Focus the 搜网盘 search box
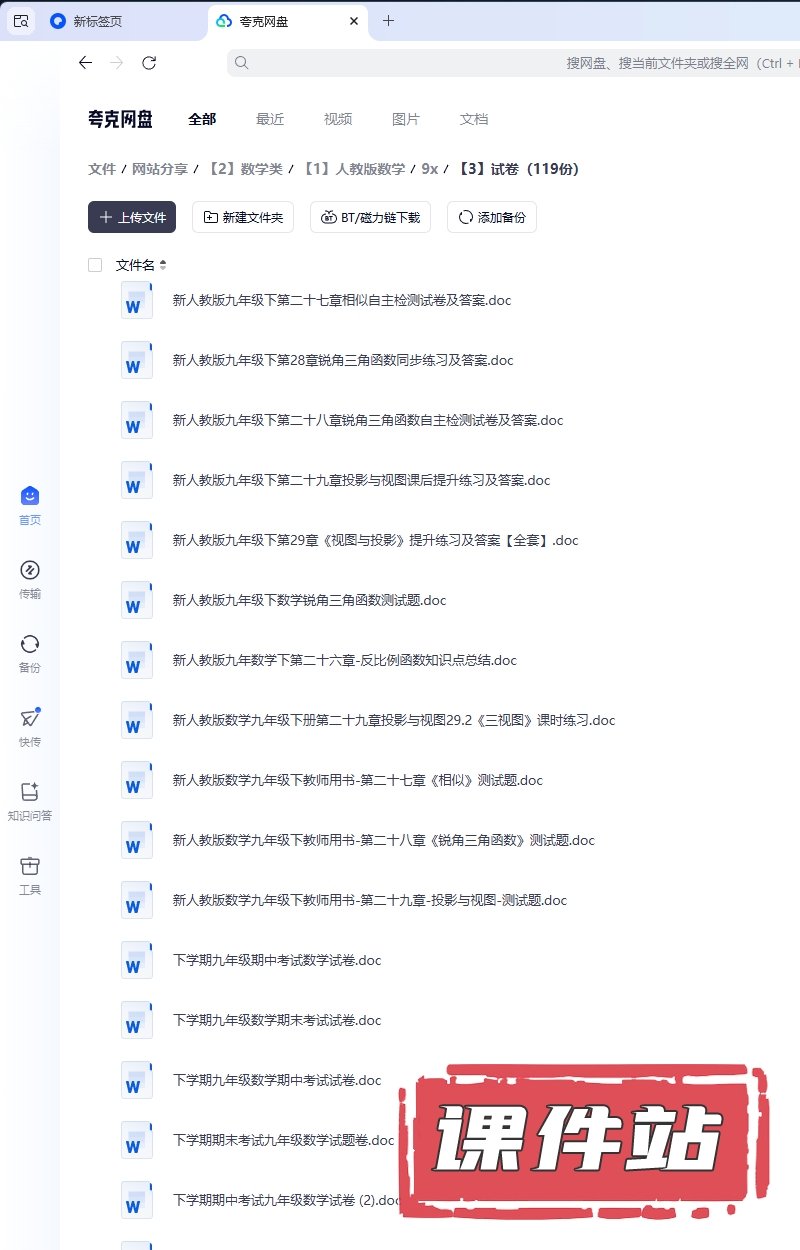Screen dimensions: 800x1250 coord(500,63)
